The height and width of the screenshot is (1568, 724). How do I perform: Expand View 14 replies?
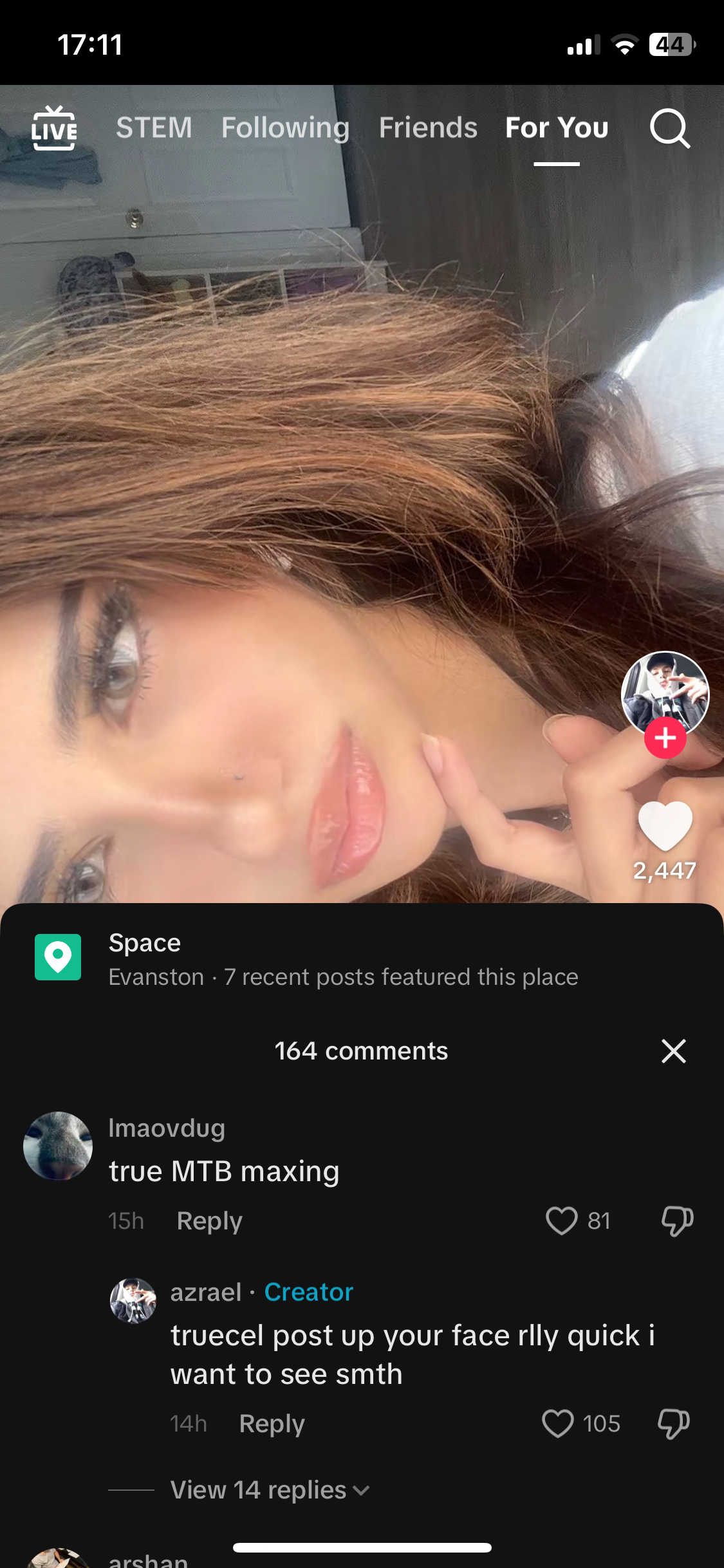point(269,1490)
